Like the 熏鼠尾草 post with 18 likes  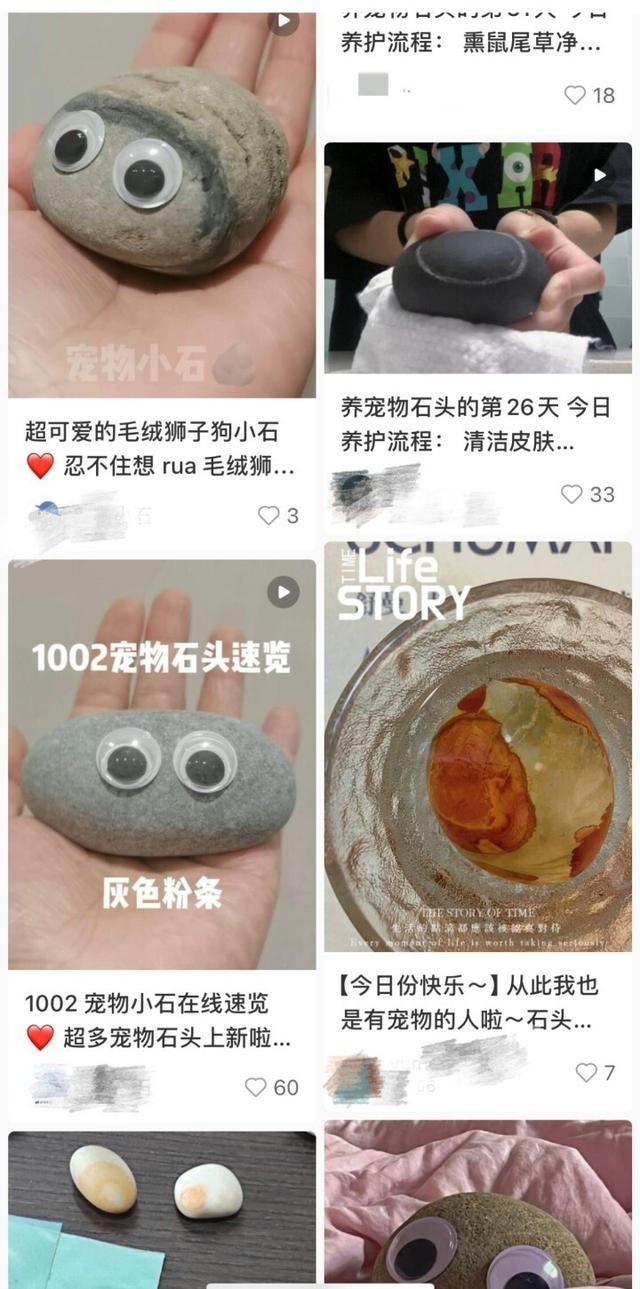(x=575, y=95)
